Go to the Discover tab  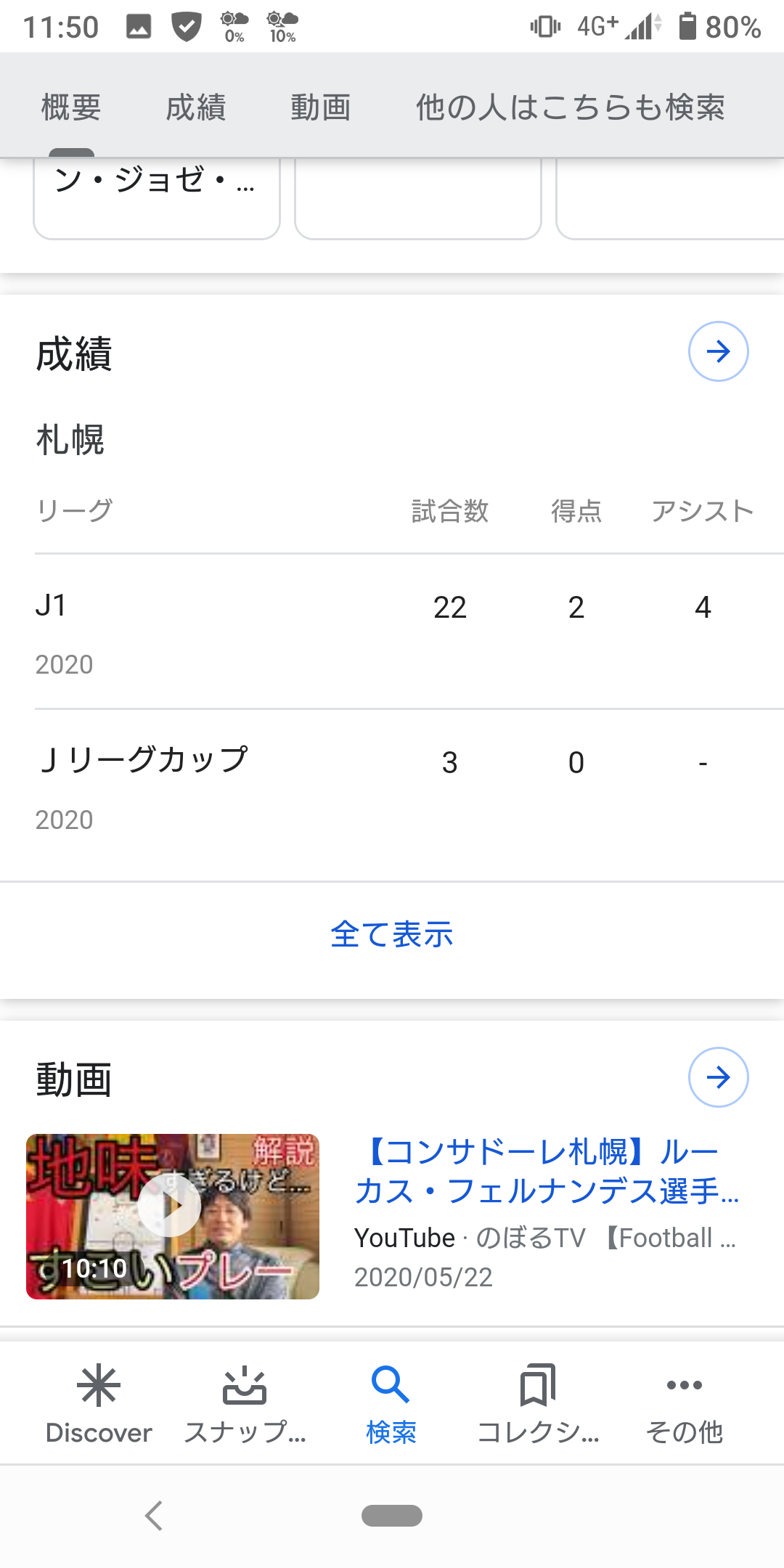pyautogui.click(x=99, y=1405)
